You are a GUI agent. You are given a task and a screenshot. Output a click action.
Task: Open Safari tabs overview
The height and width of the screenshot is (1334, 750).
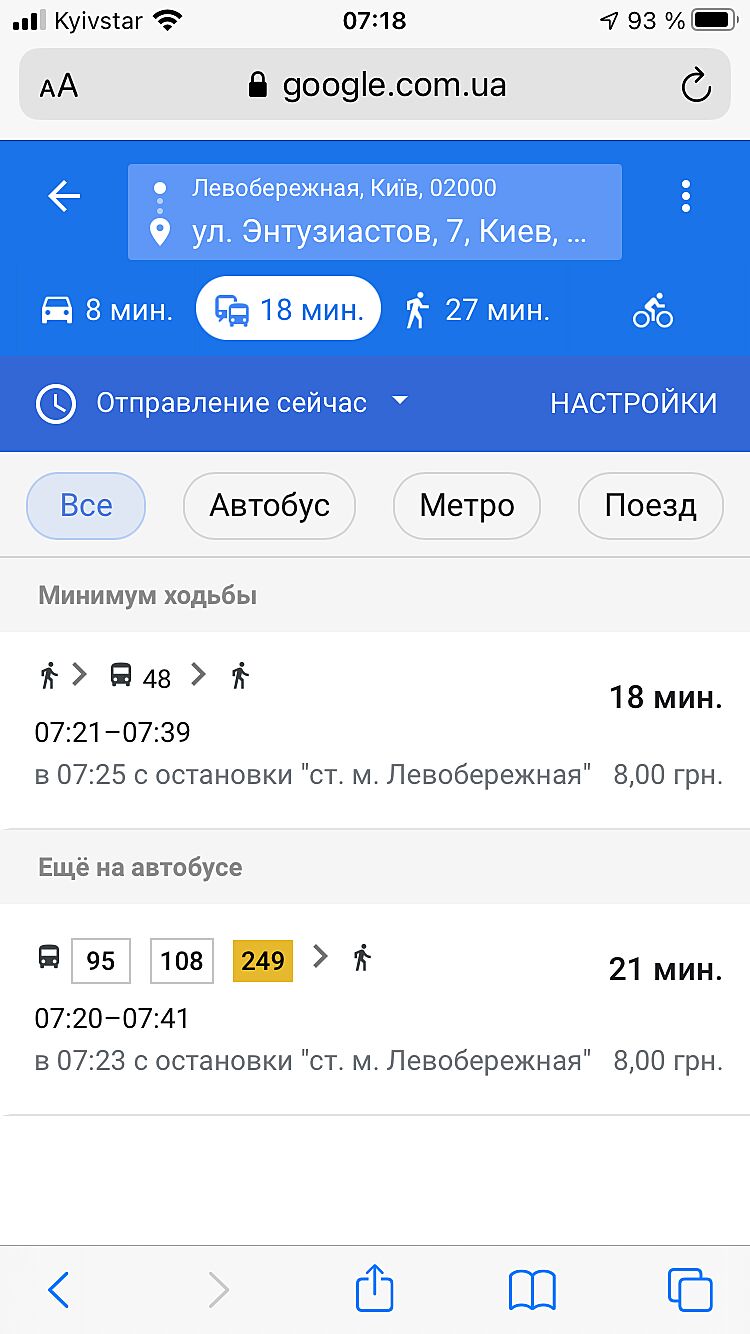tap(690, 1290)
